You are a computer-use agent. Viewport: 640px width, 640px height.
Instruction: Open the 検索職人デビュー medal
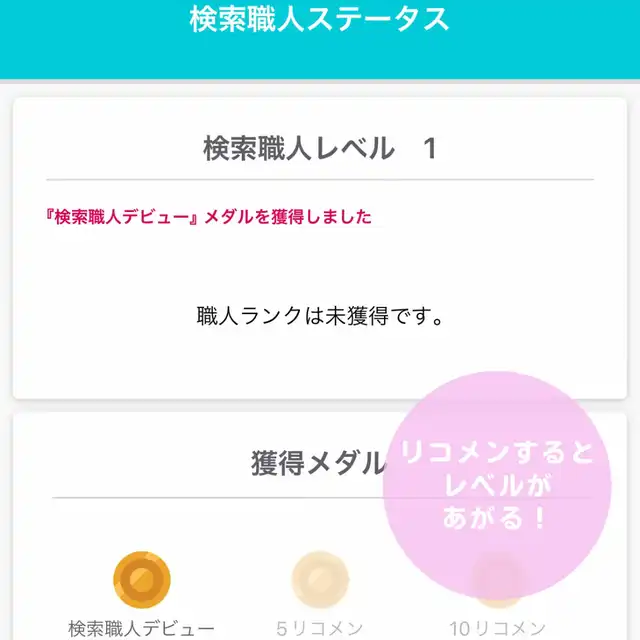141,579
